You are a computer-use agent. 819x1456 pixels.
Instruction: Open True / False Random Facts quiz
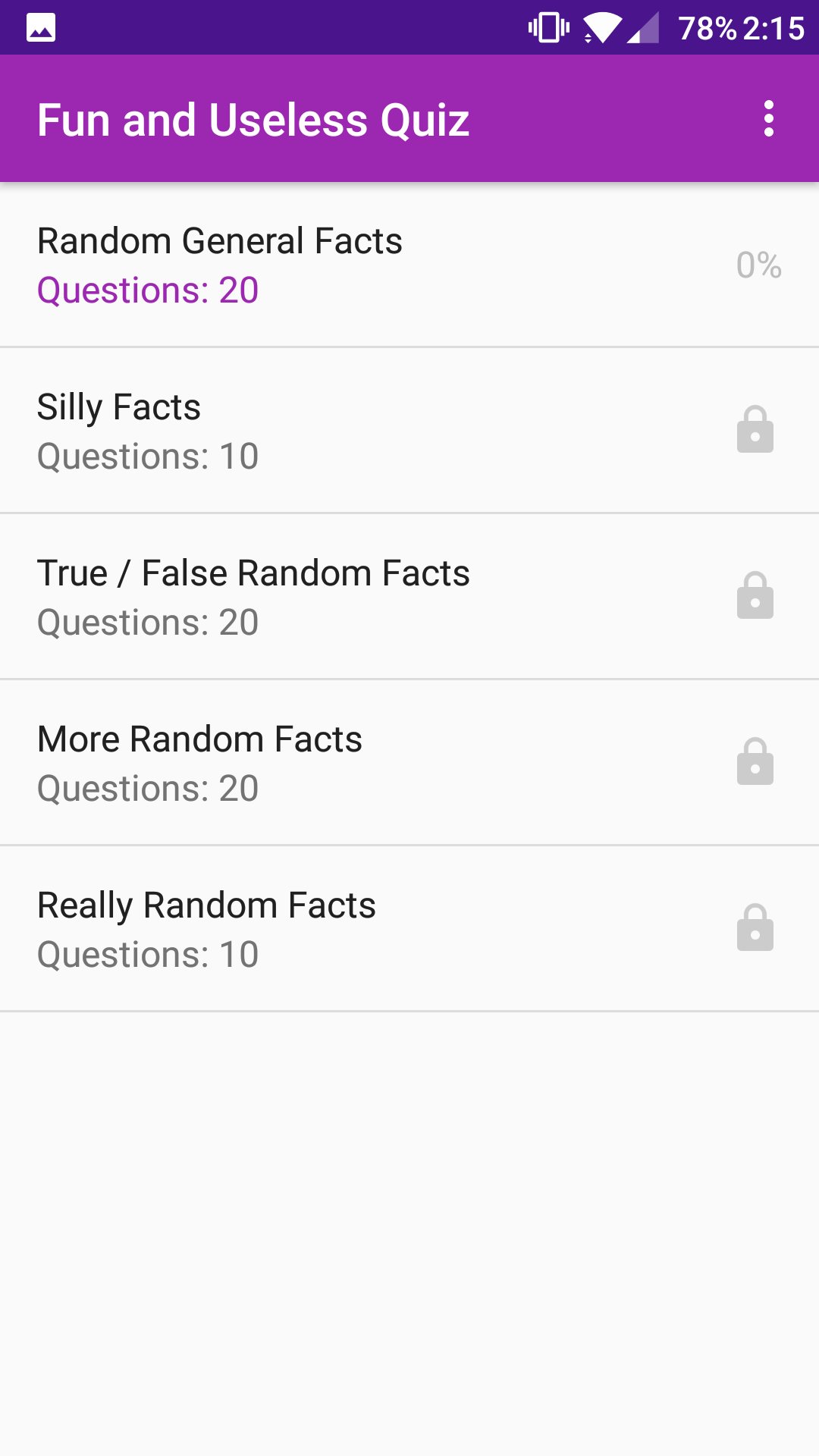[409, 597]
